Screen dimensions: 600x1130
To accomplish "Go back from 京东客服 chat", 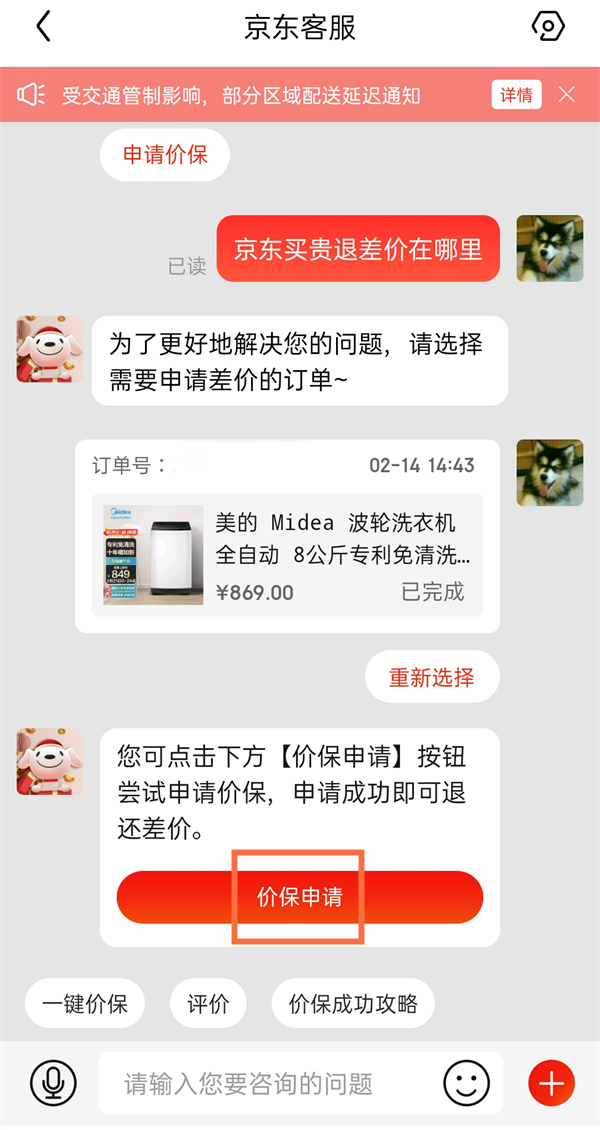I will pyautogui.click(x=43, y=27).
